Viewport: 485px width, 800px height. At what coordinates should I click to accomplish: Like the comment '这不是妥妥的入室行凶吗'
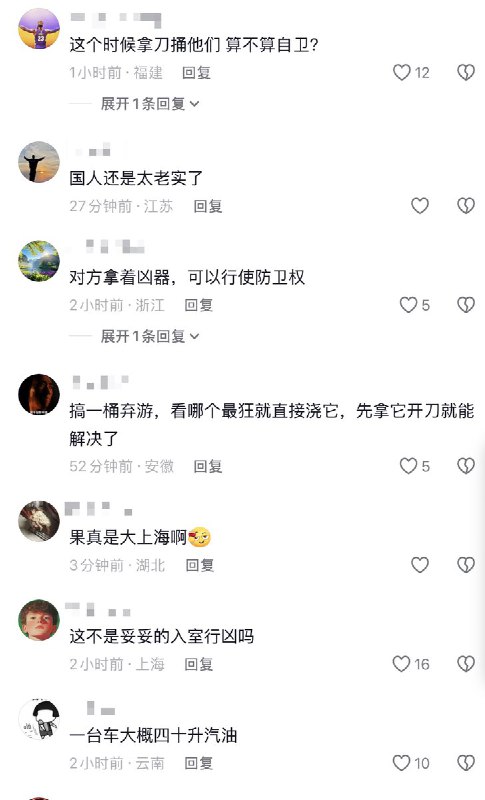click(402, 664)
